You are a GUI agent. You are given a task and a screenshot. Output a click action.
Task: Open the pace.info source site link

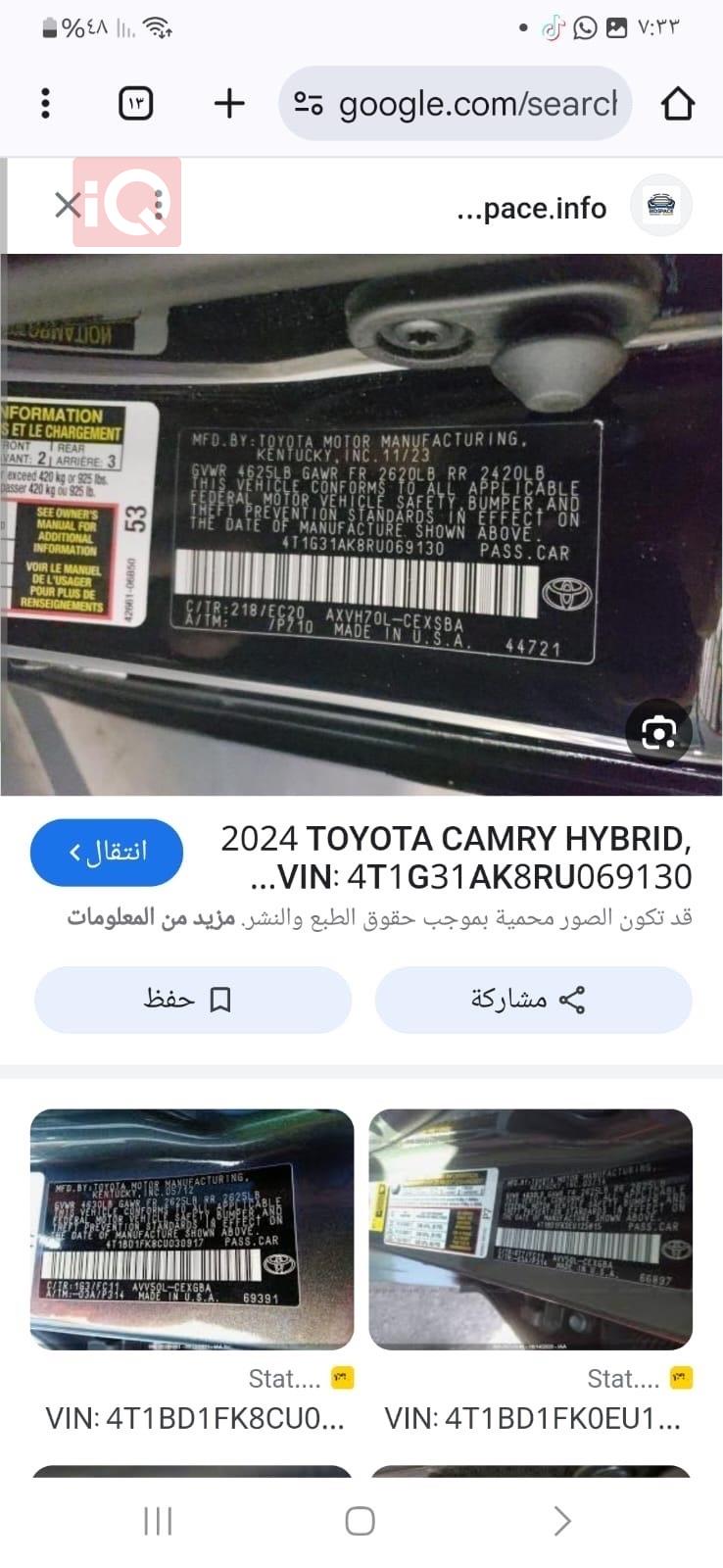pos(532,208)
